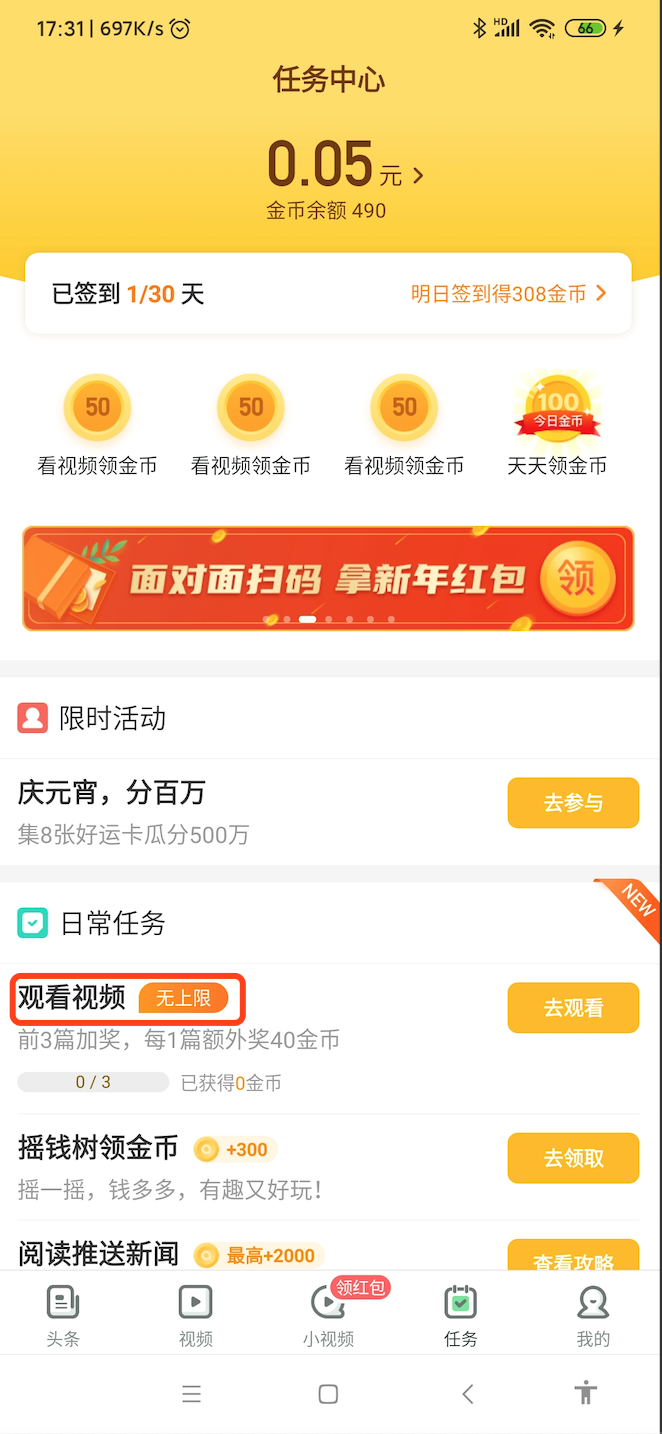Switch to the 我的 tab
This screenshot has width=662, height=1434.
pos(593,1316)
